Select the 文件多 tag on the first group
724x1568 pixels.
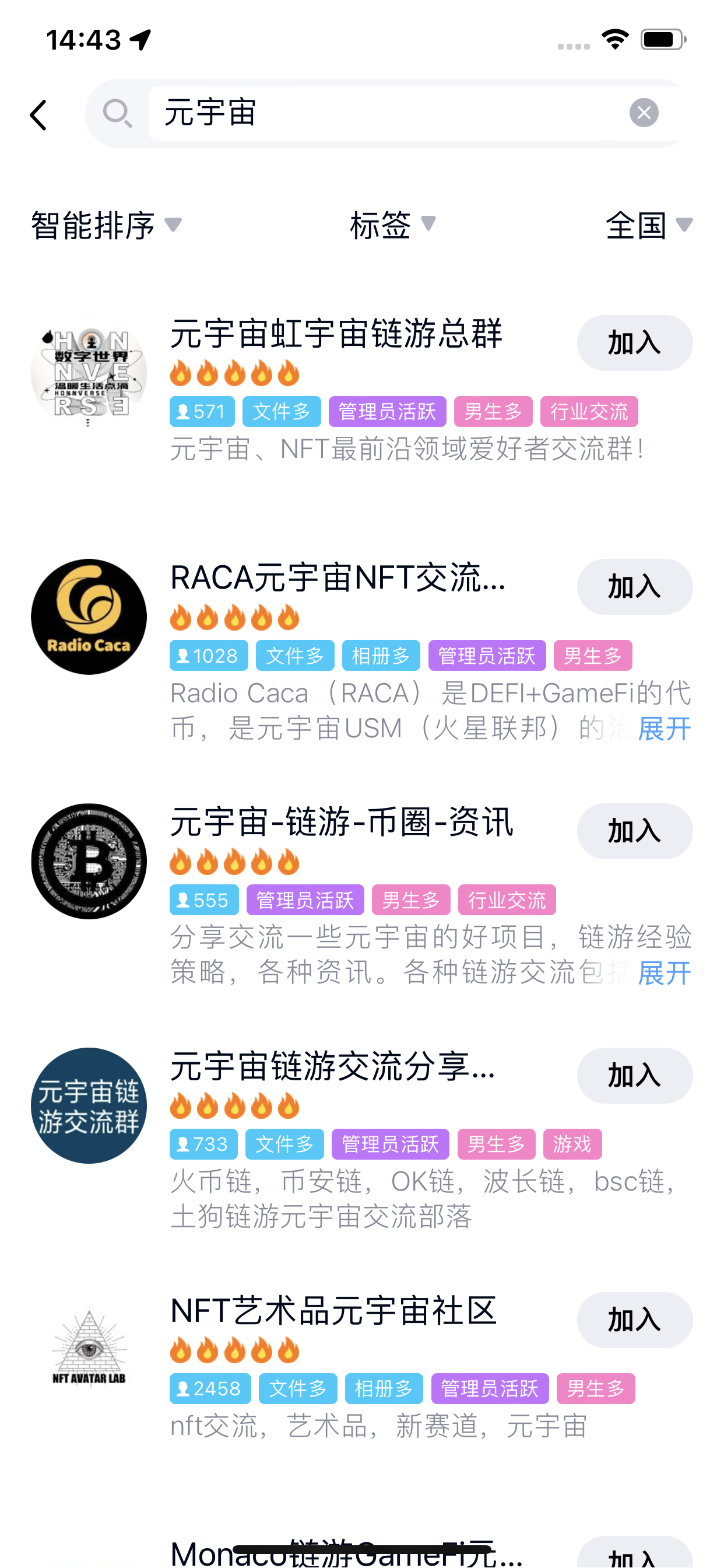click(281, 411)
